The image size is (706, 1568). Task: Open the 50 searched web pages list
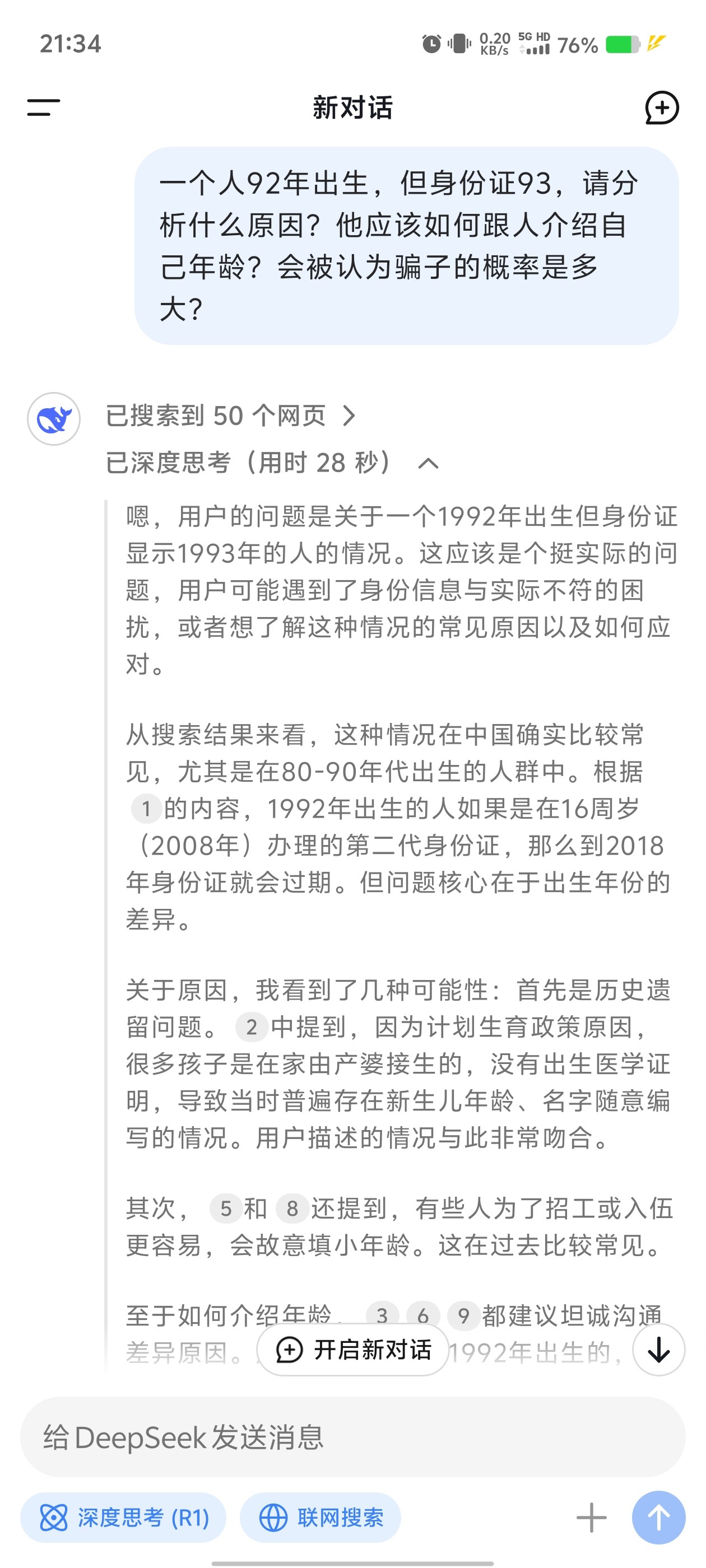tap(230, 416)
